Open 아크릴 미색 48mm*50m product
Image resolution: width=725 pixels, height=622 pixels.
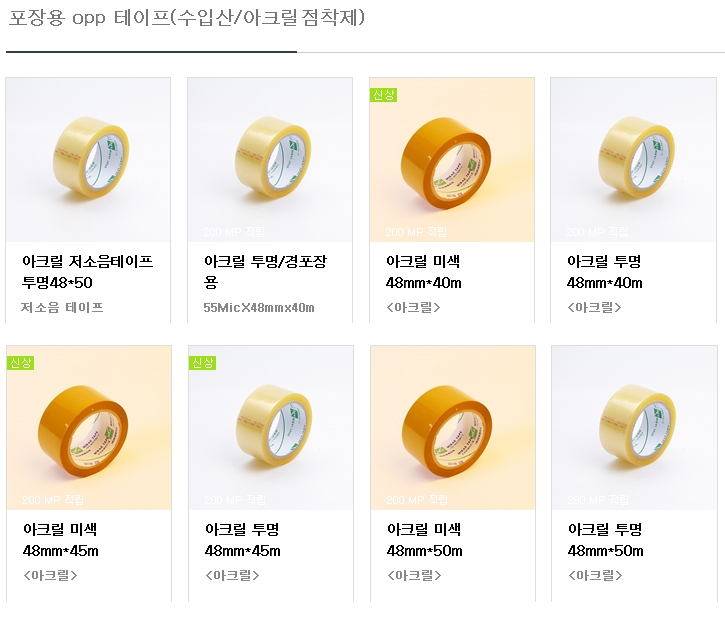(451, 428)
